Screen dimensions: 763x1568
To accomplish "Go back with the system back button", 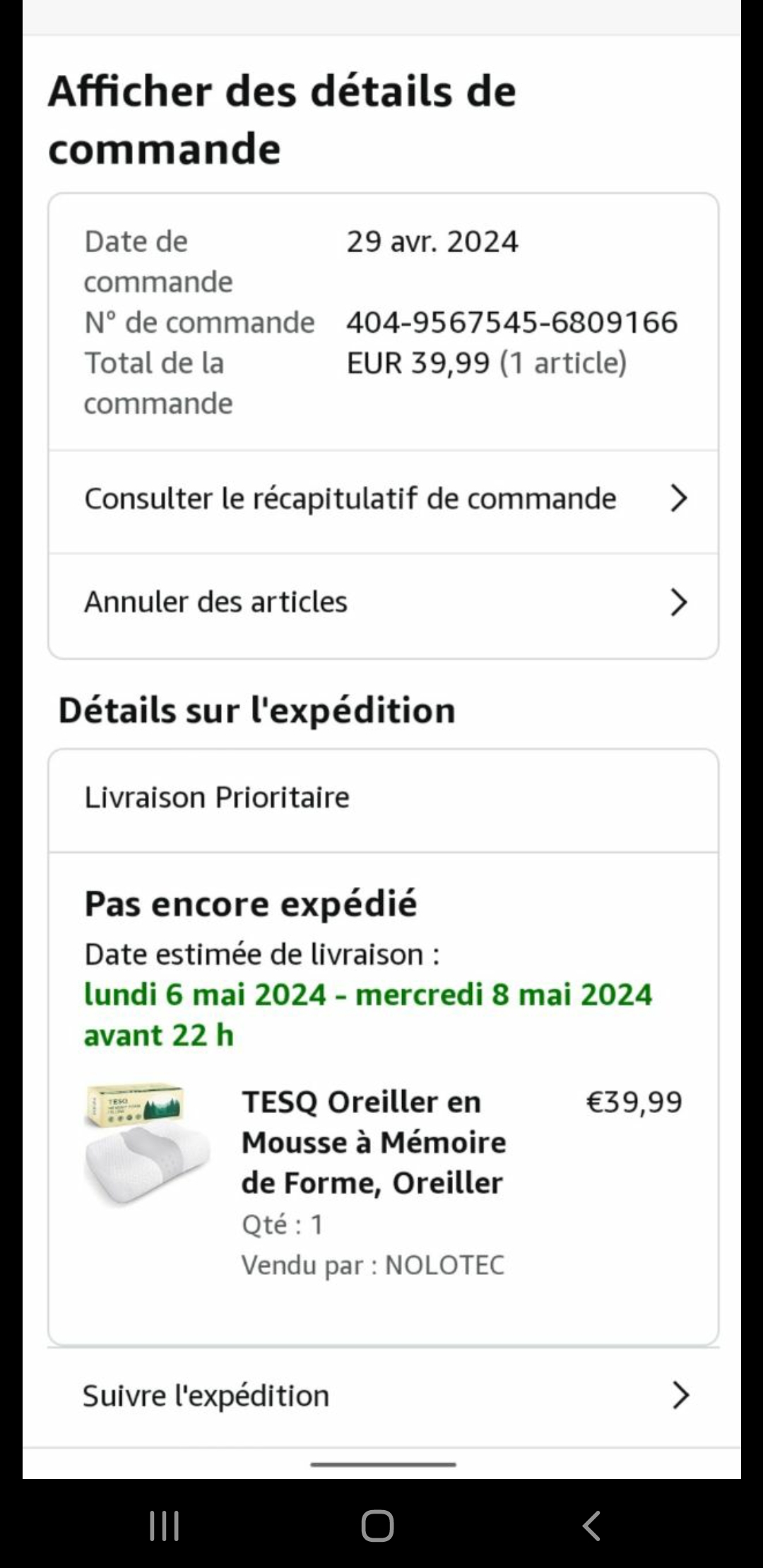I will pos(592,1526).
